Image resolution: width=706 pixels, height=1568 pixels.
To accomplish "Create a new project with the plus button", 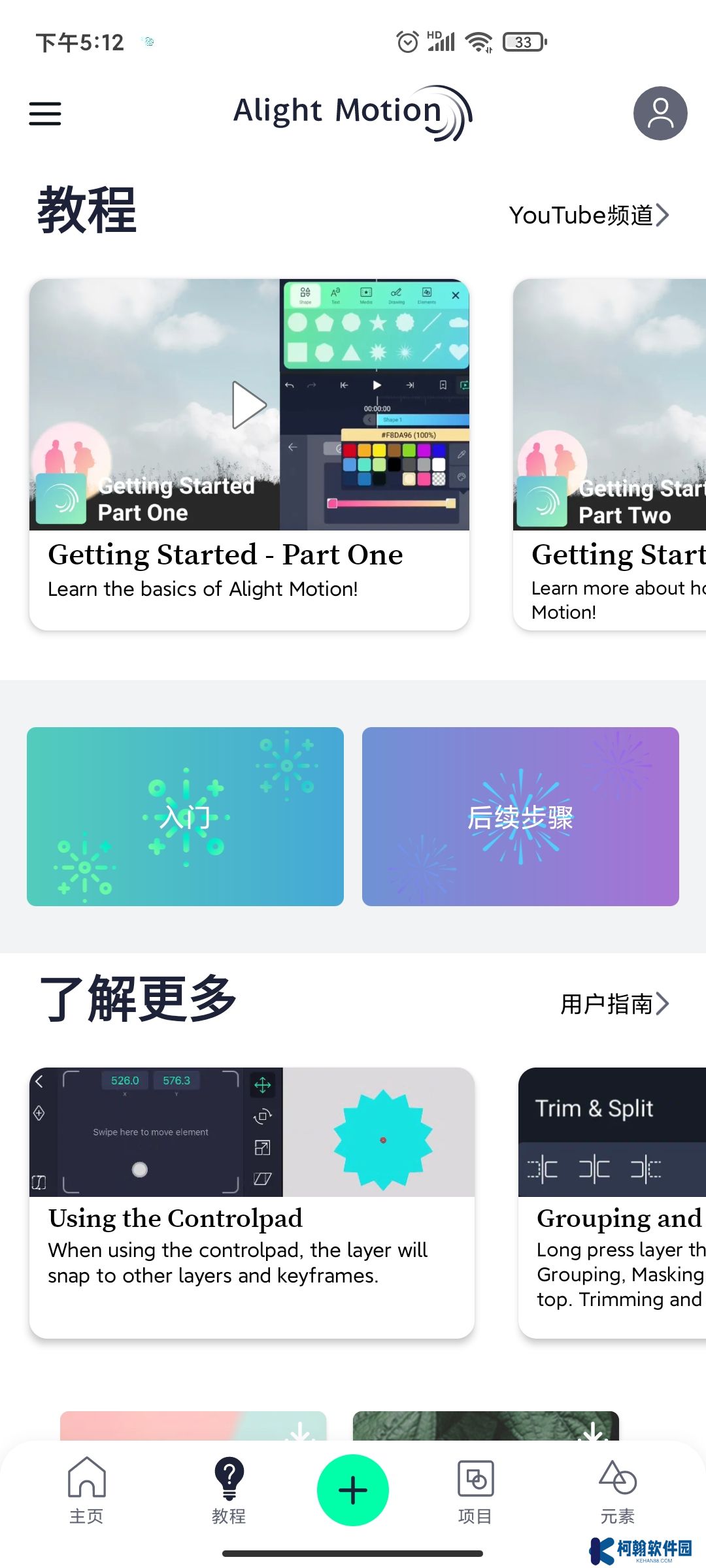I will click(x=353, y=1490).
